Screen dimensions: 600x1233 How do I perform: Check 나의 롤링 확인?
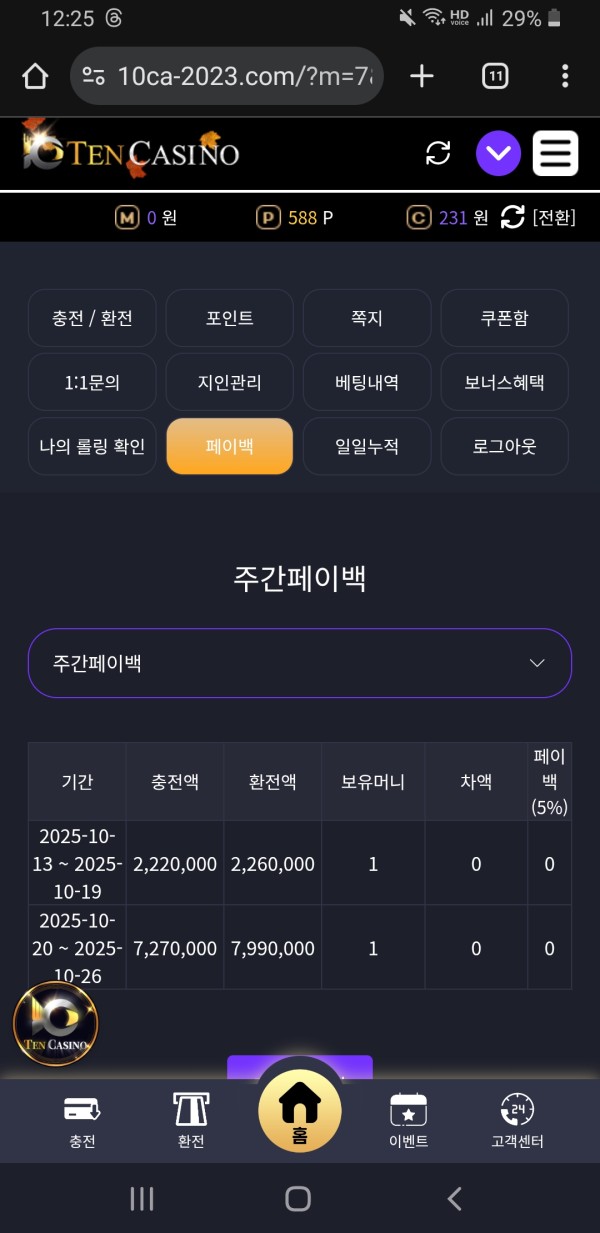click(92, 446)
